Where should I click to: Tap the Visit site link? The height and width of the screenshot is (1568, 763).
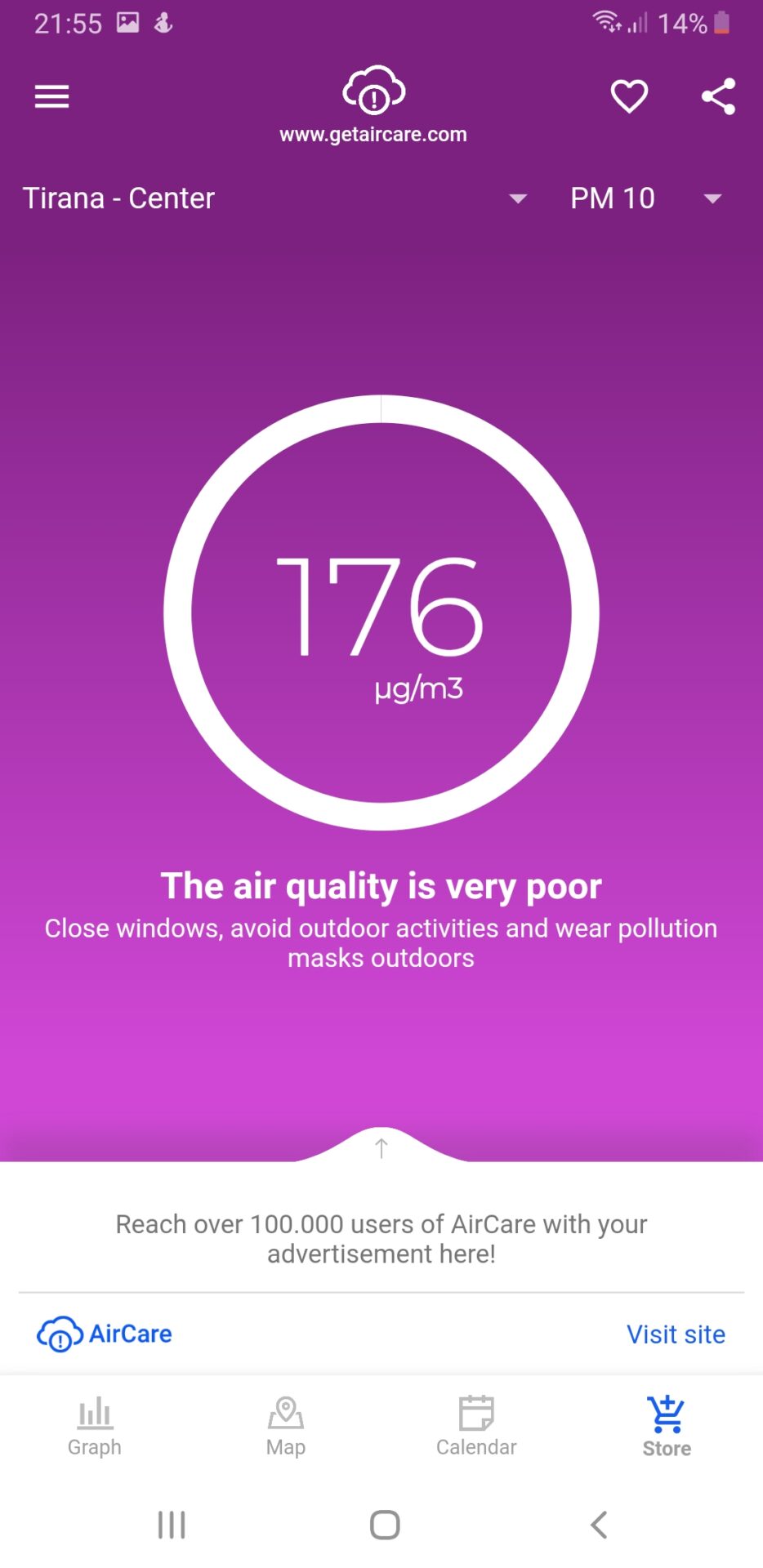pyautogui.click(x=676, y=1334)
